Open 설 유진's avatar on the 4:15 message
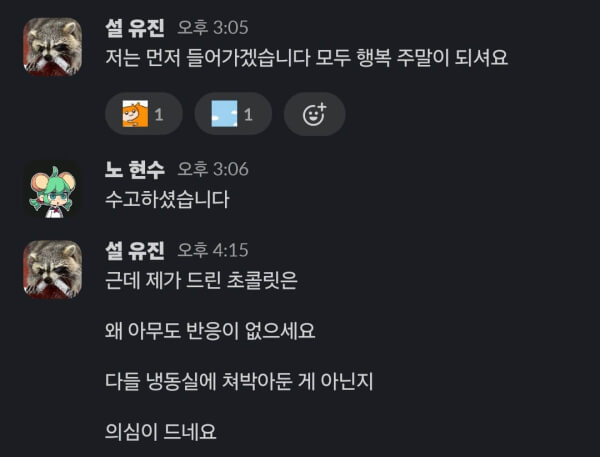The width and height of the screenshot is (600, 457). click(x=52, y=269)
